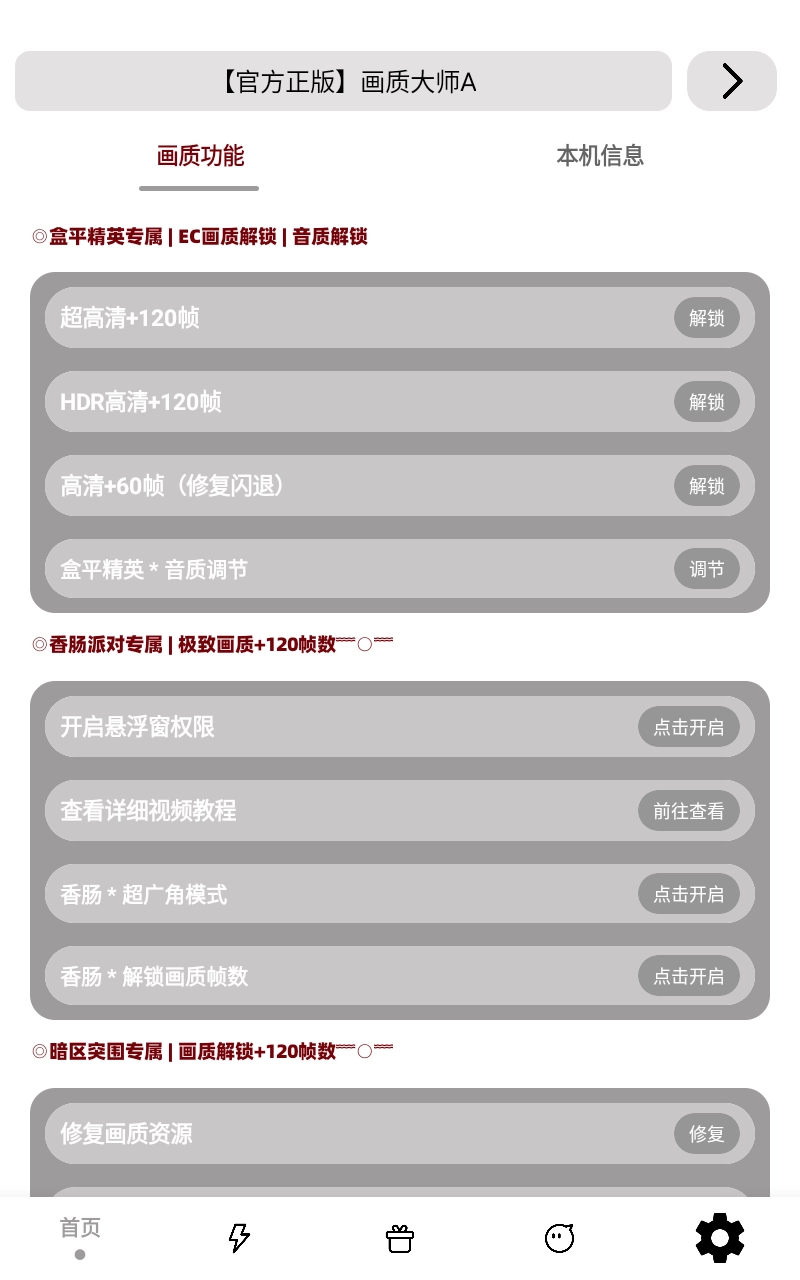Enable 开启悬浮窗权限 via 点击开启
Screen dimensions: 800x1280
coord(688,727)
